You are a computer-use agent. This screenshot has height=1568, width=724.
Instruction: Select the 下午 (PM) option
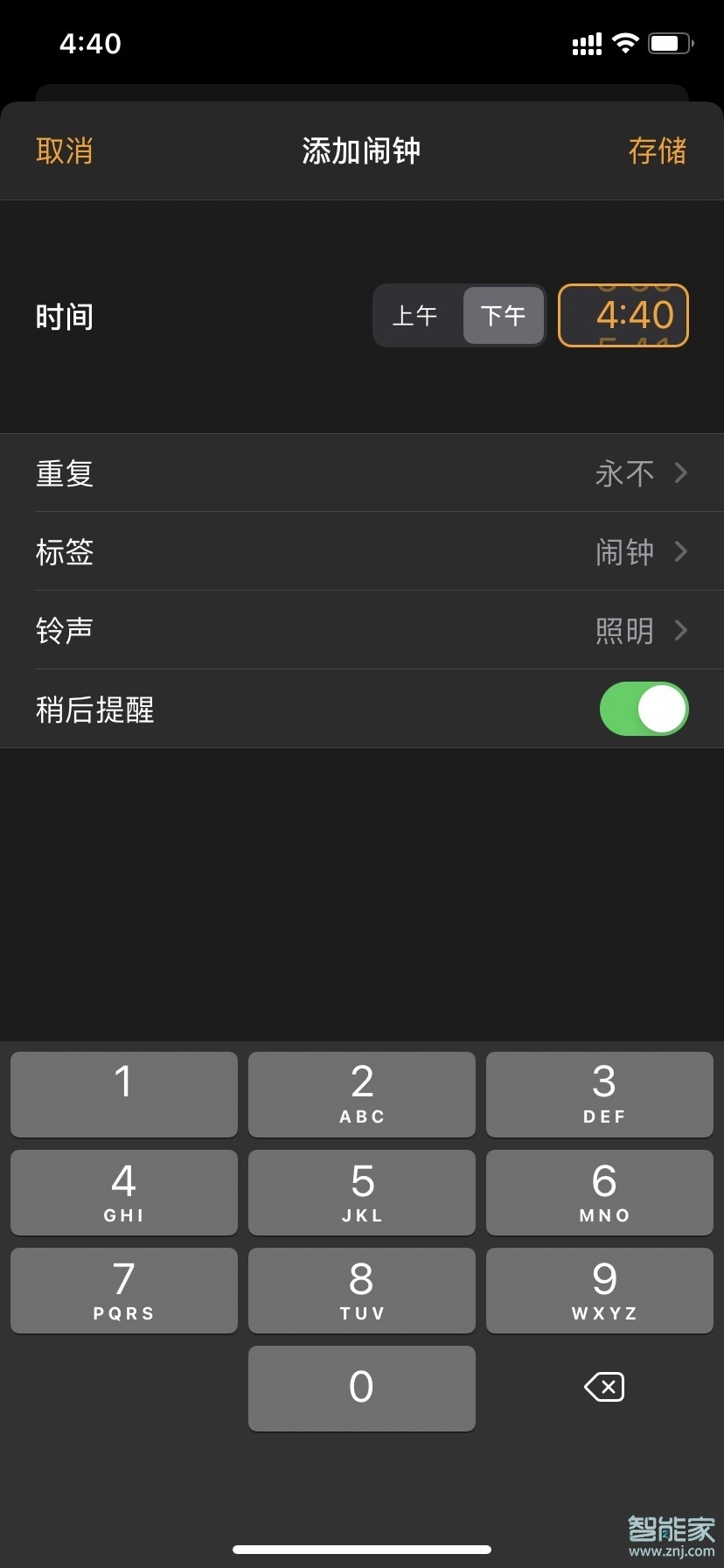504,316
